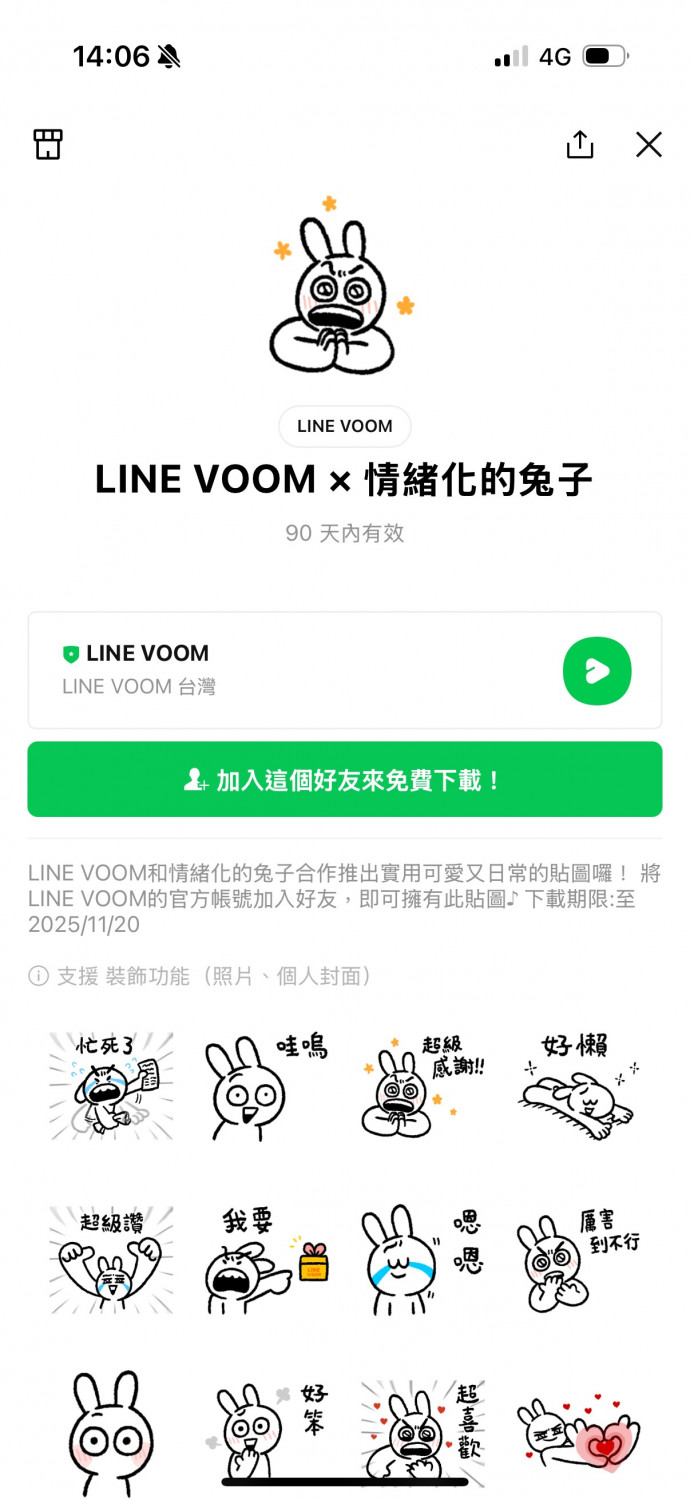Preview the blushing wide-eyed rabbit sticker
690x1500 pixels.
pos(111,1430)
